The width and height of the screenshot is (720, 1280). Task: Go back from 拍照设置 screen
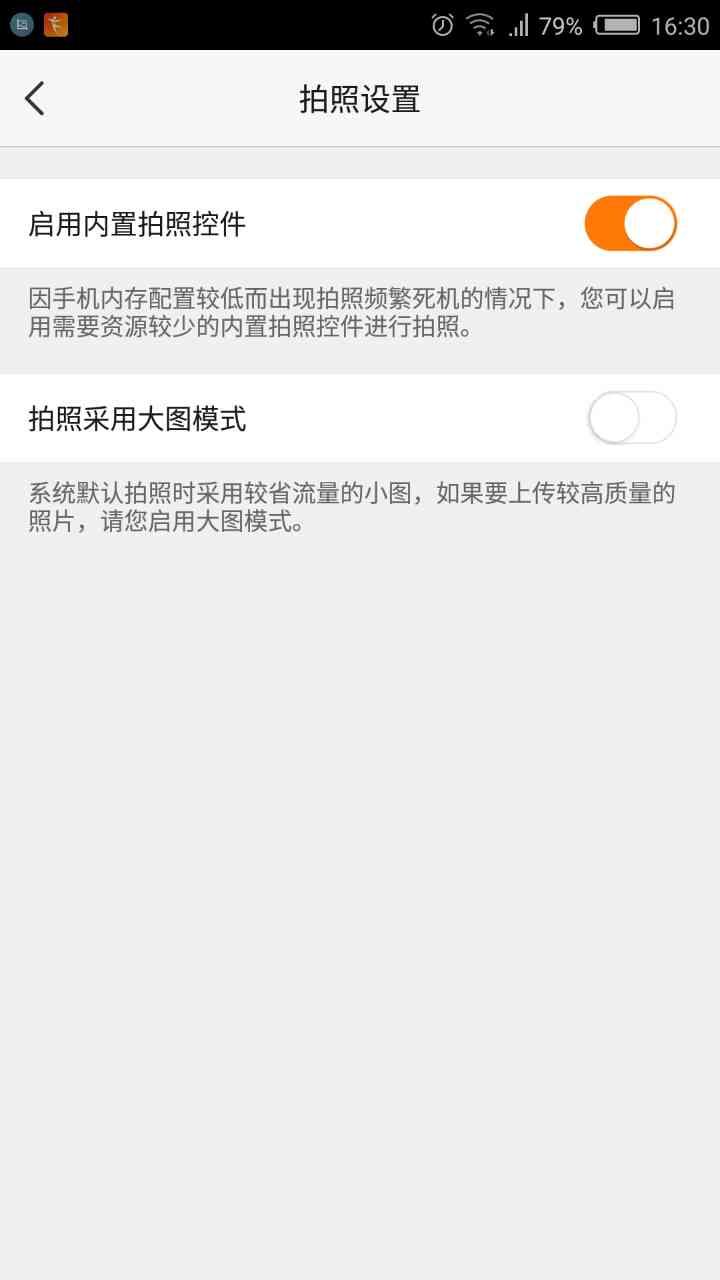coord(35,99)
